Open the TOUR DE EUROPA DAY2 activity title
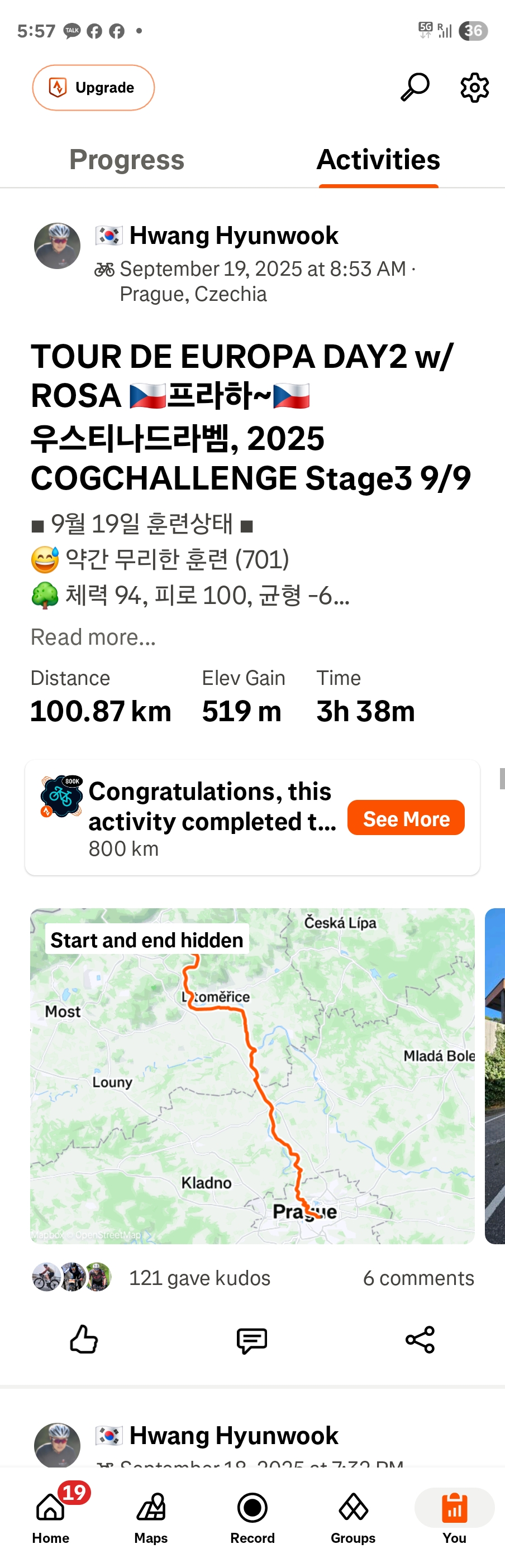505x1568 pixels. [x=251, y=417]
